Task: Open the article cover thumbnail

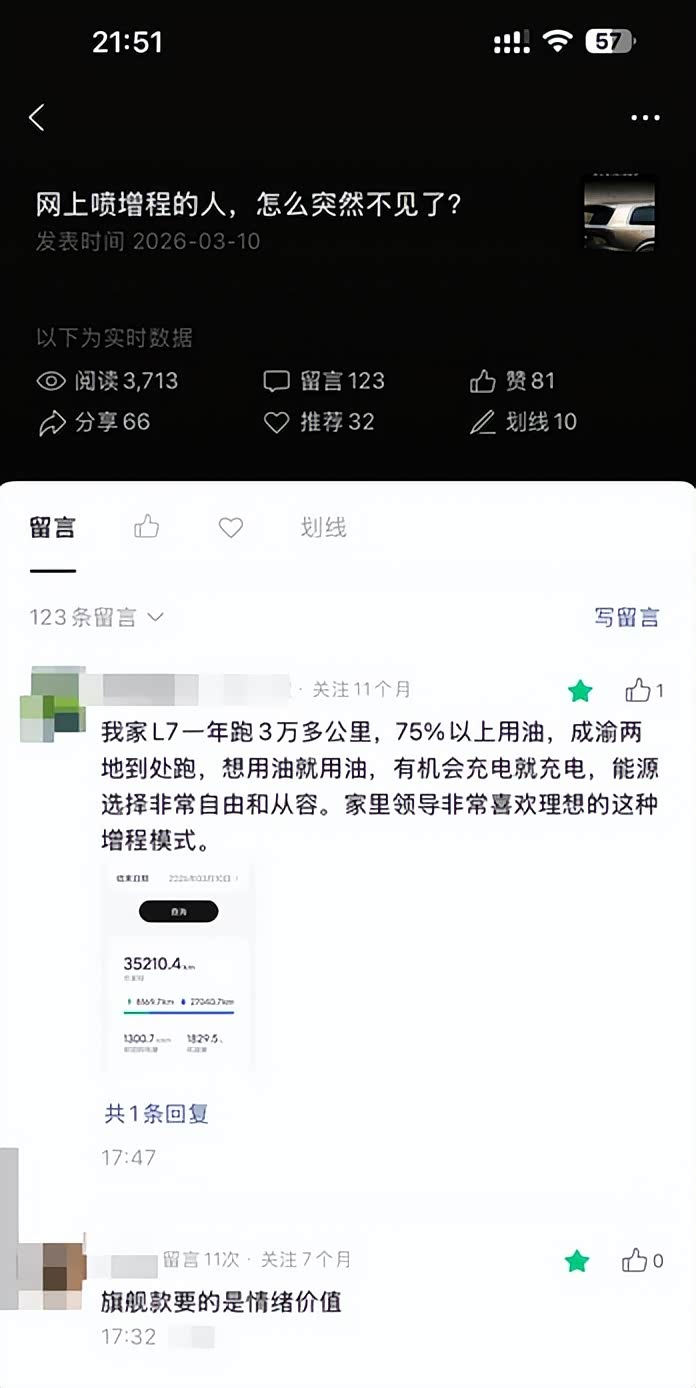Action: (619, 213)
